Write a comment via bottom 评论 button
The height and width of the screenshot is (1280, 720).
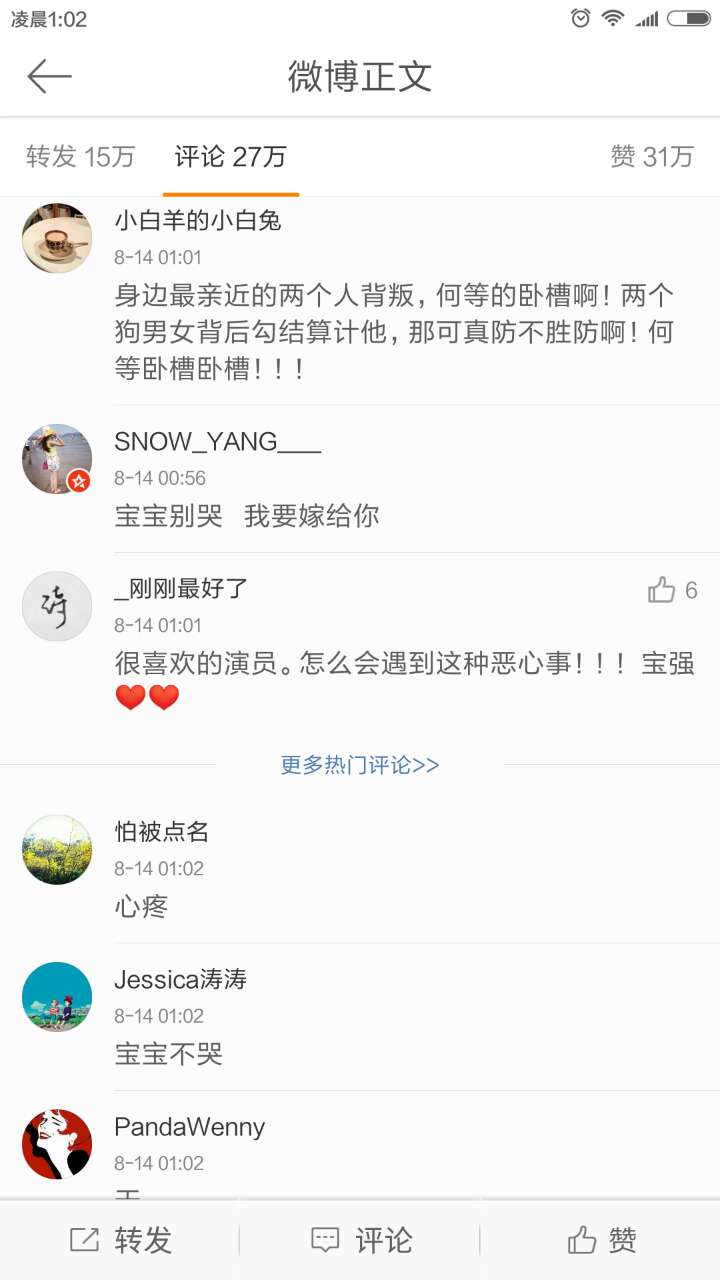pos(360,1241)
